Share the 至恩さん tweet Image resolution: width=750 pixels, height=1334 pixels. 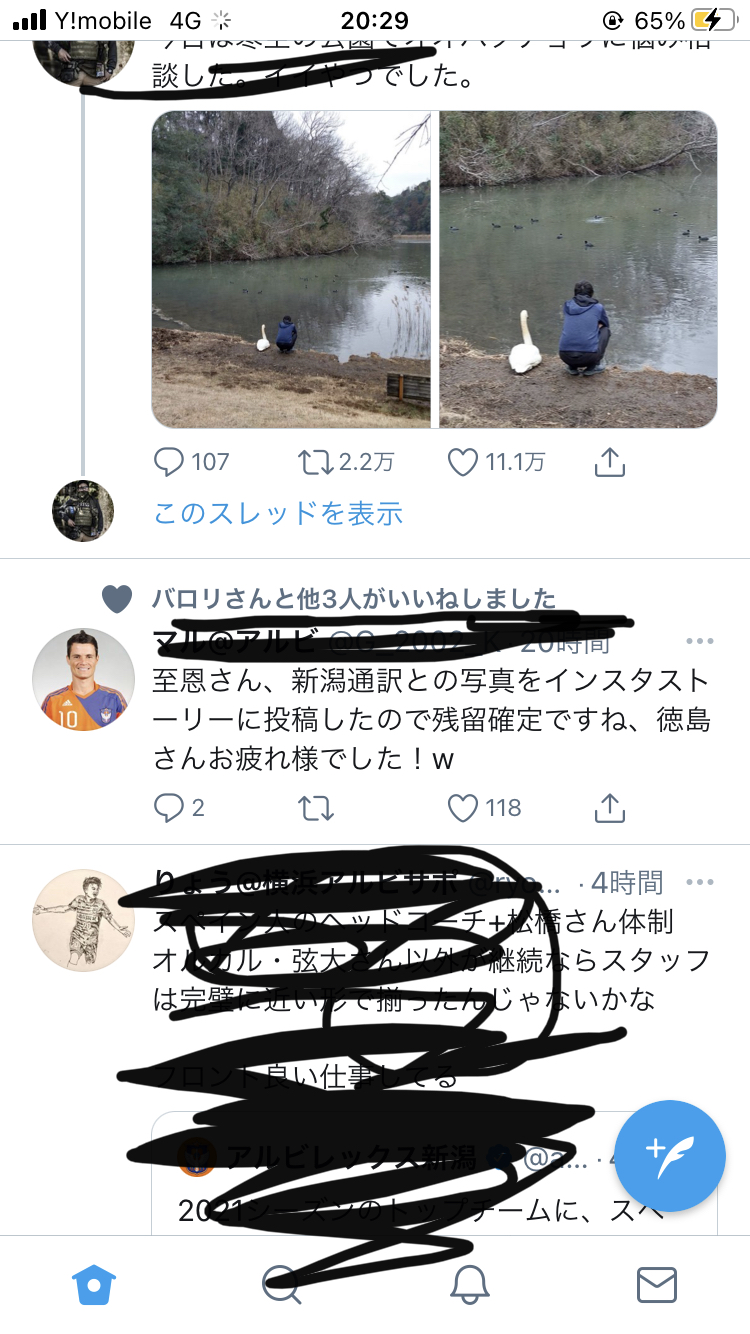610,807
